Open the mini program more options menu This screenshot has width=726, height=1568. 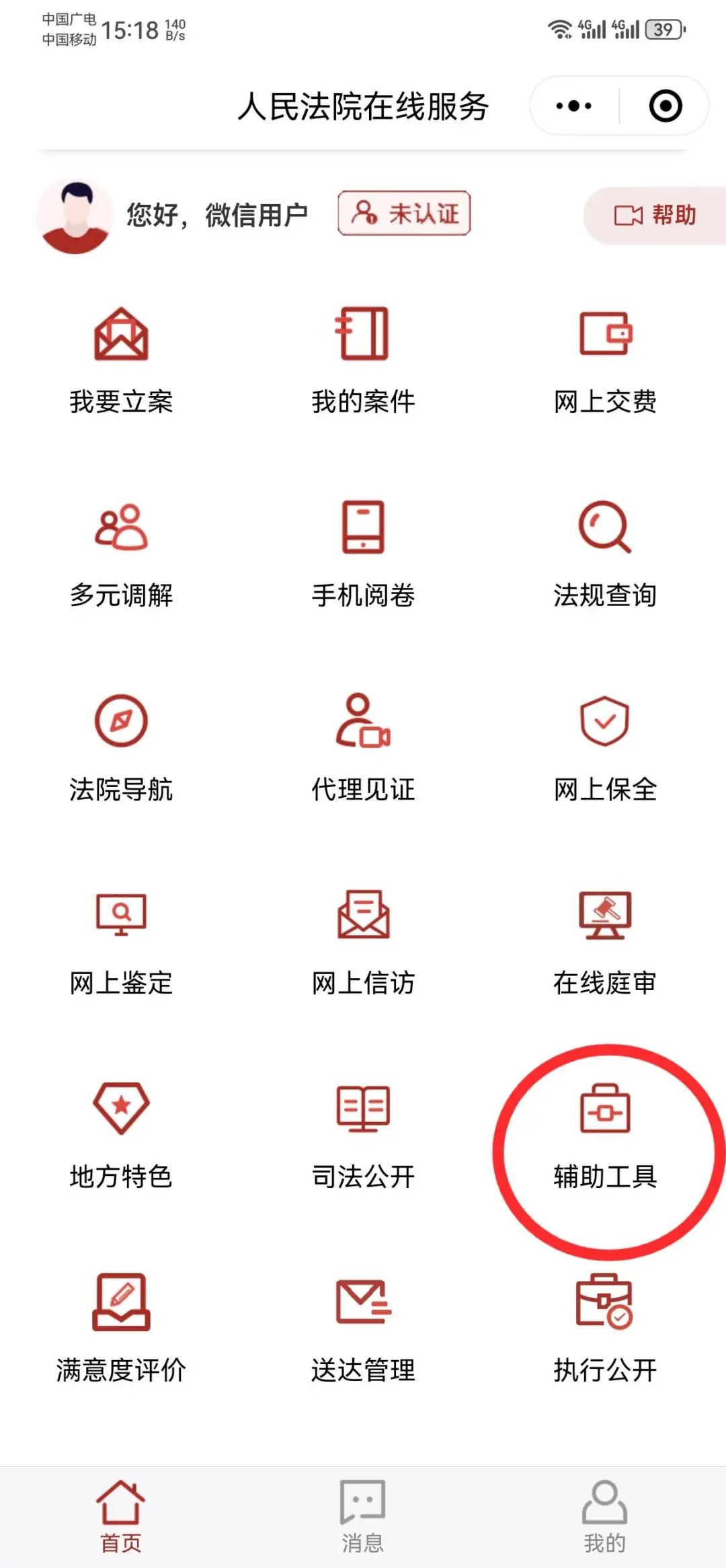coord(574,106)
